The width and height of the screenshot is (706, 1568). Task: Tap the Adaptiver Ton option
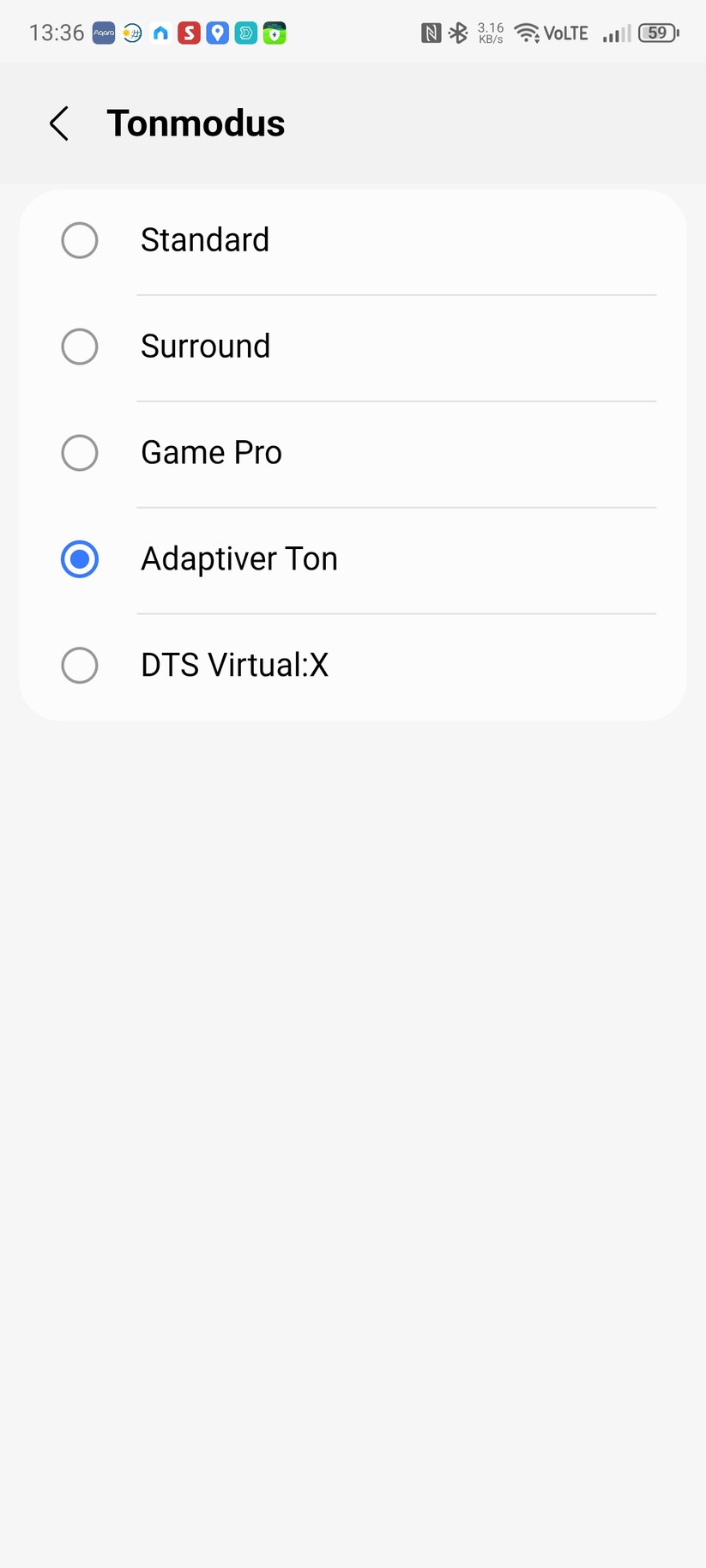[80, 559]
